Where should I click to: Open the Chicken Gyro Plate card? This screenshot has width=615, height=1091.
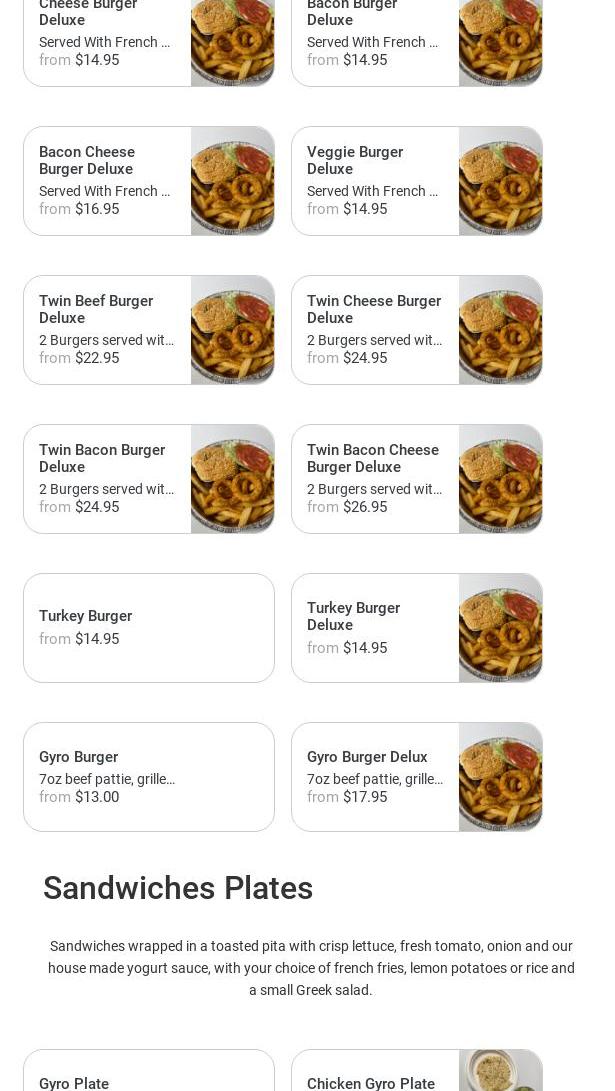[416, 1075]
